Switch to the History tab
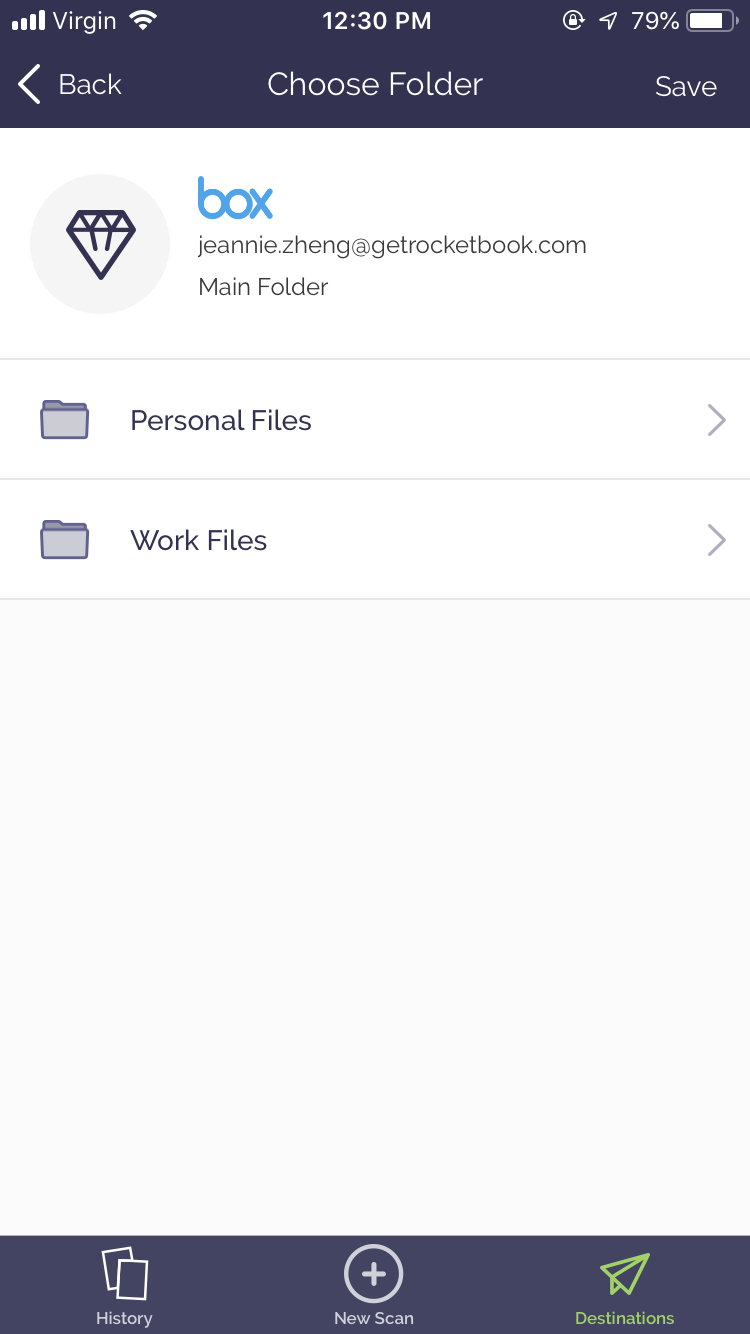 click(x=124, y=1286)
